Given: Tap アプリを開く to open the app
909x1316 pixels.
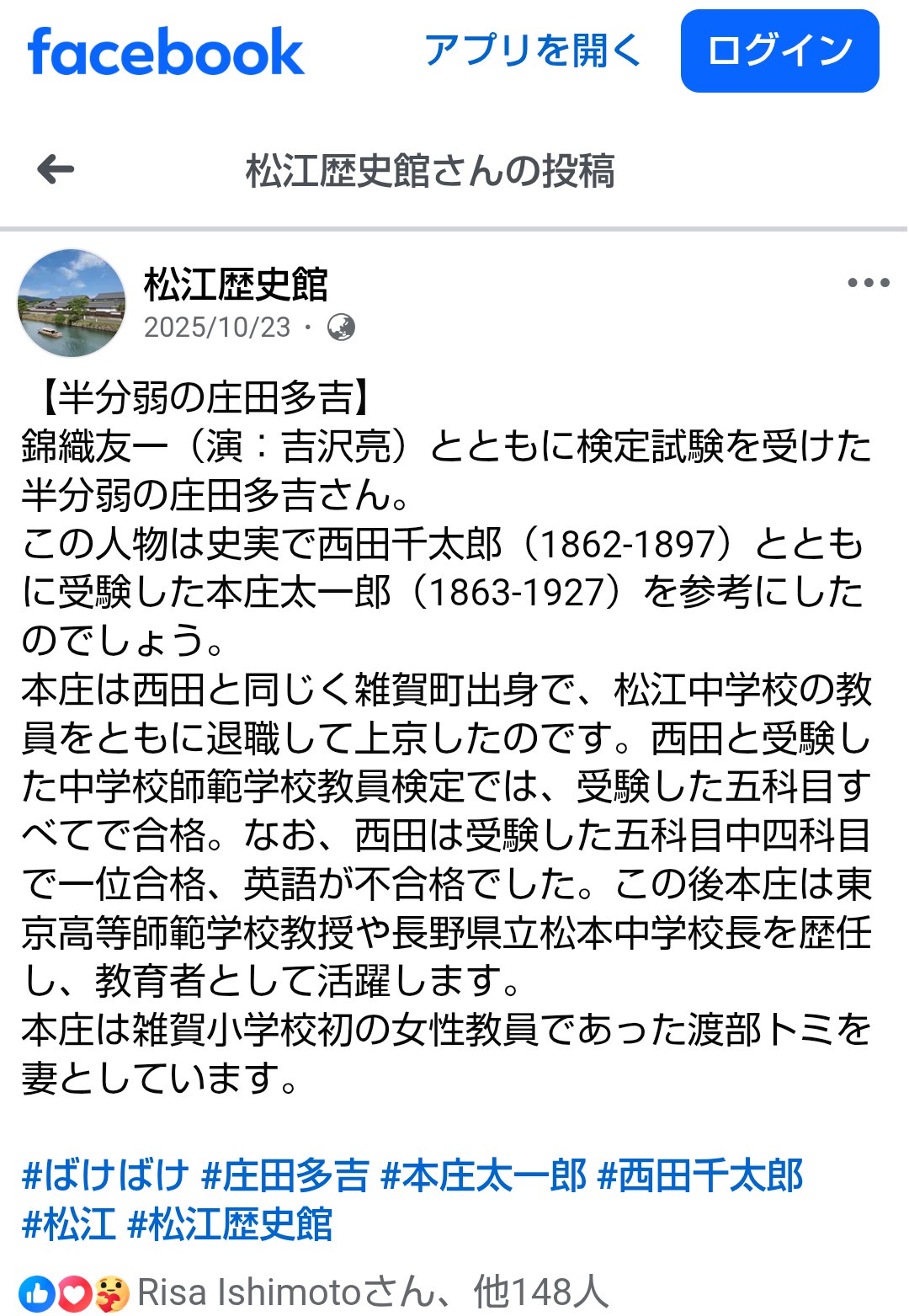Looking at the screenshot, I should point(533,51).
